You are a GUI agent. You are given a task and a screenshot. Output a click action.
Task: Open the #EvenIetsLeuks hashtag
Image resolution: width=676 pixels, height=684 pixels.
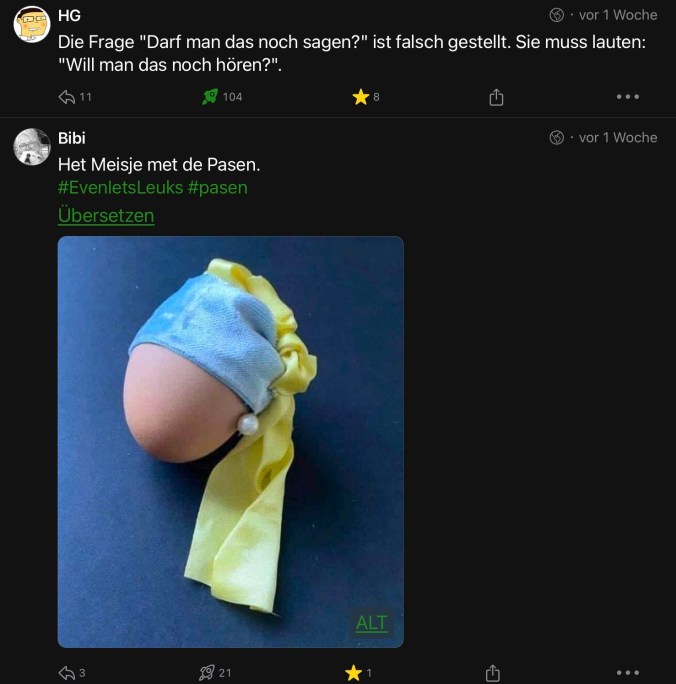pos(120,187)
